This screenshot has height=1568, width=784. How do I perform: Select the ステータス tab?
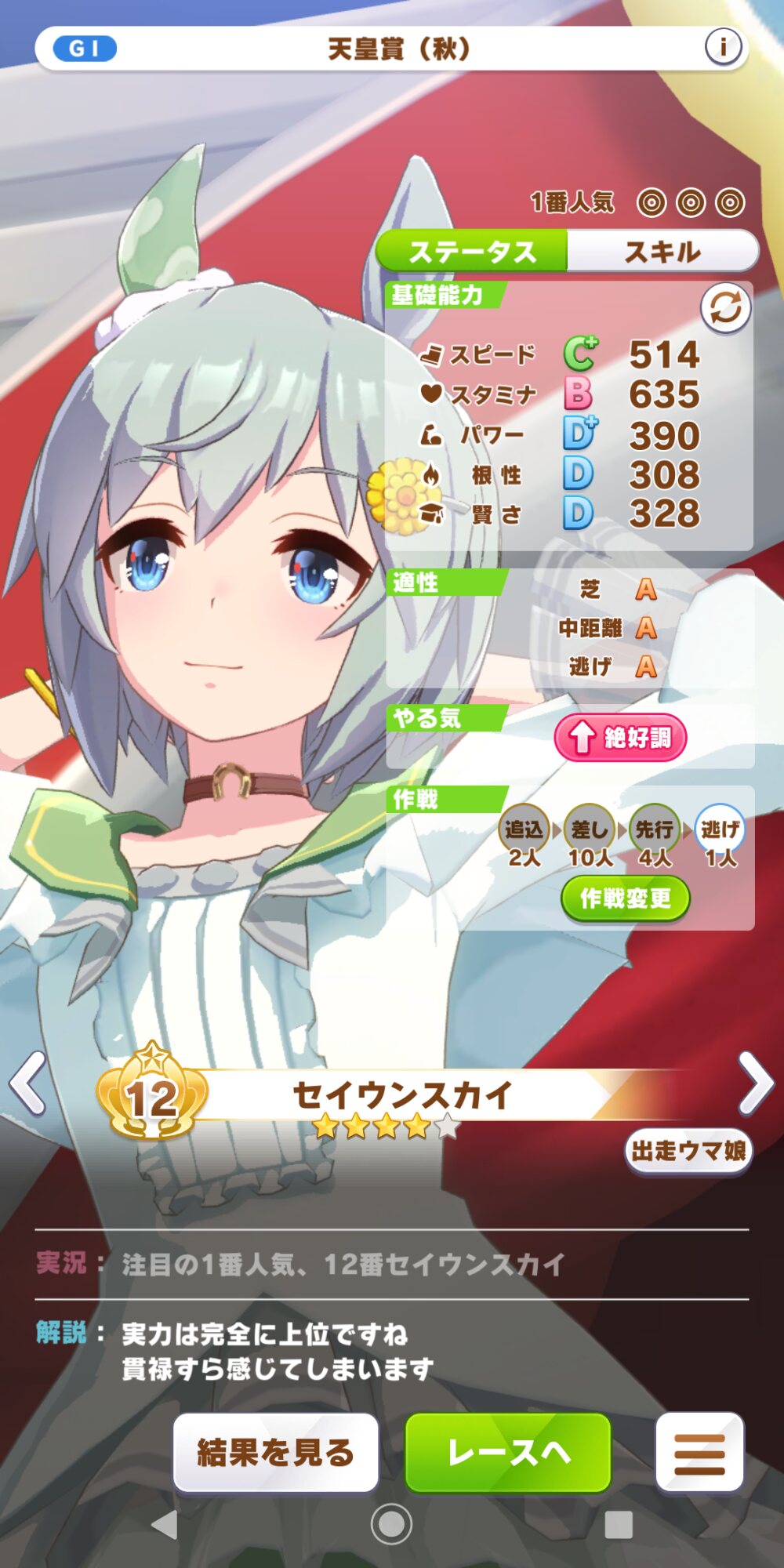(x=472, y=252)
